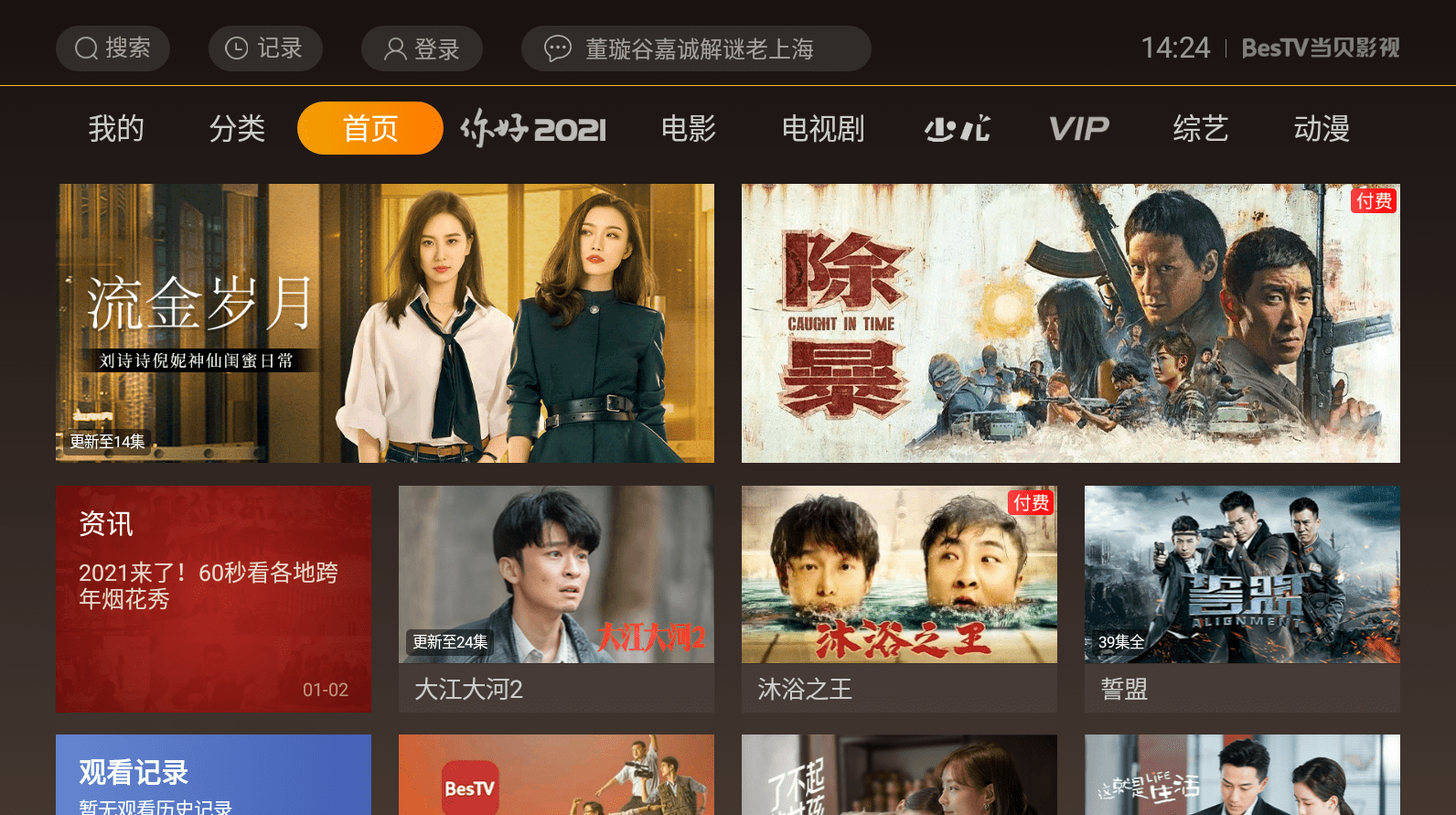1456x815 pixels.
Task: Tap the 登录 login button
Action: 422,48
